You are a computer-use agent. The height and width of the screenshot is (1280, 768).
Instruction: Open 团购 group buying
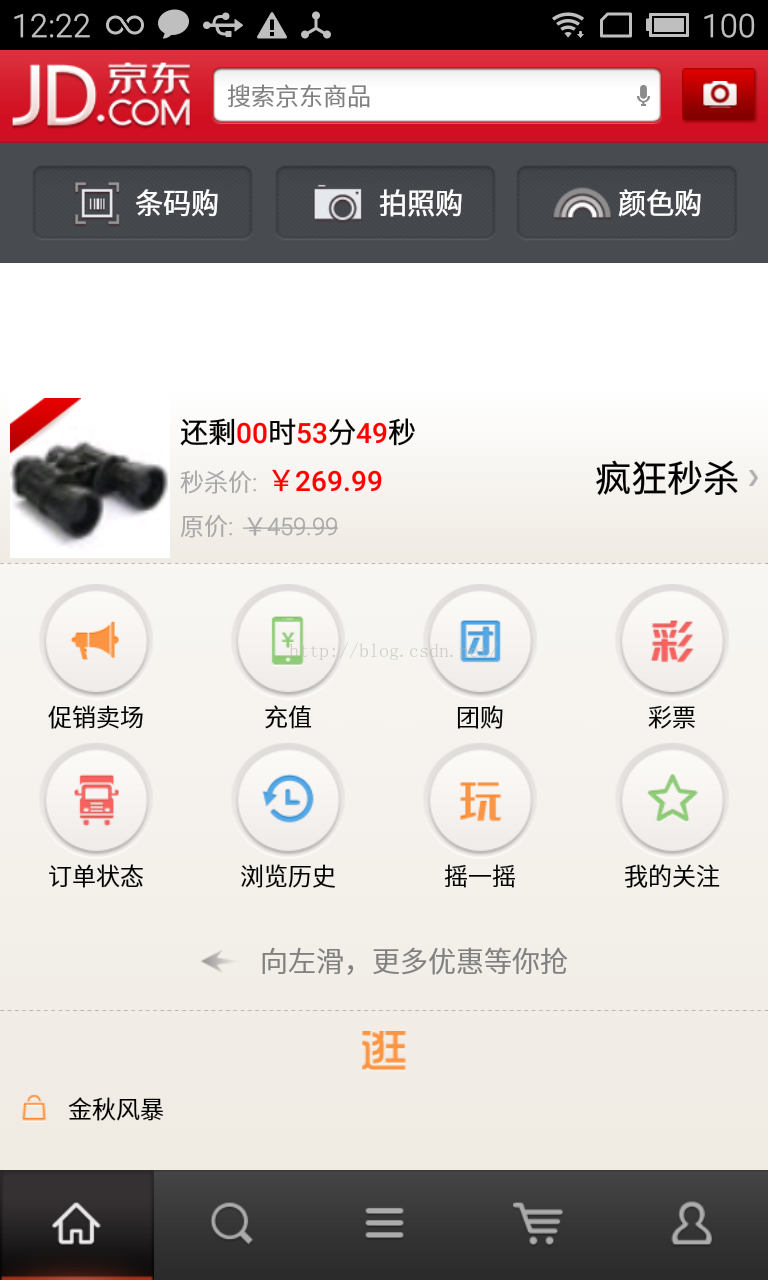[480, 641]
